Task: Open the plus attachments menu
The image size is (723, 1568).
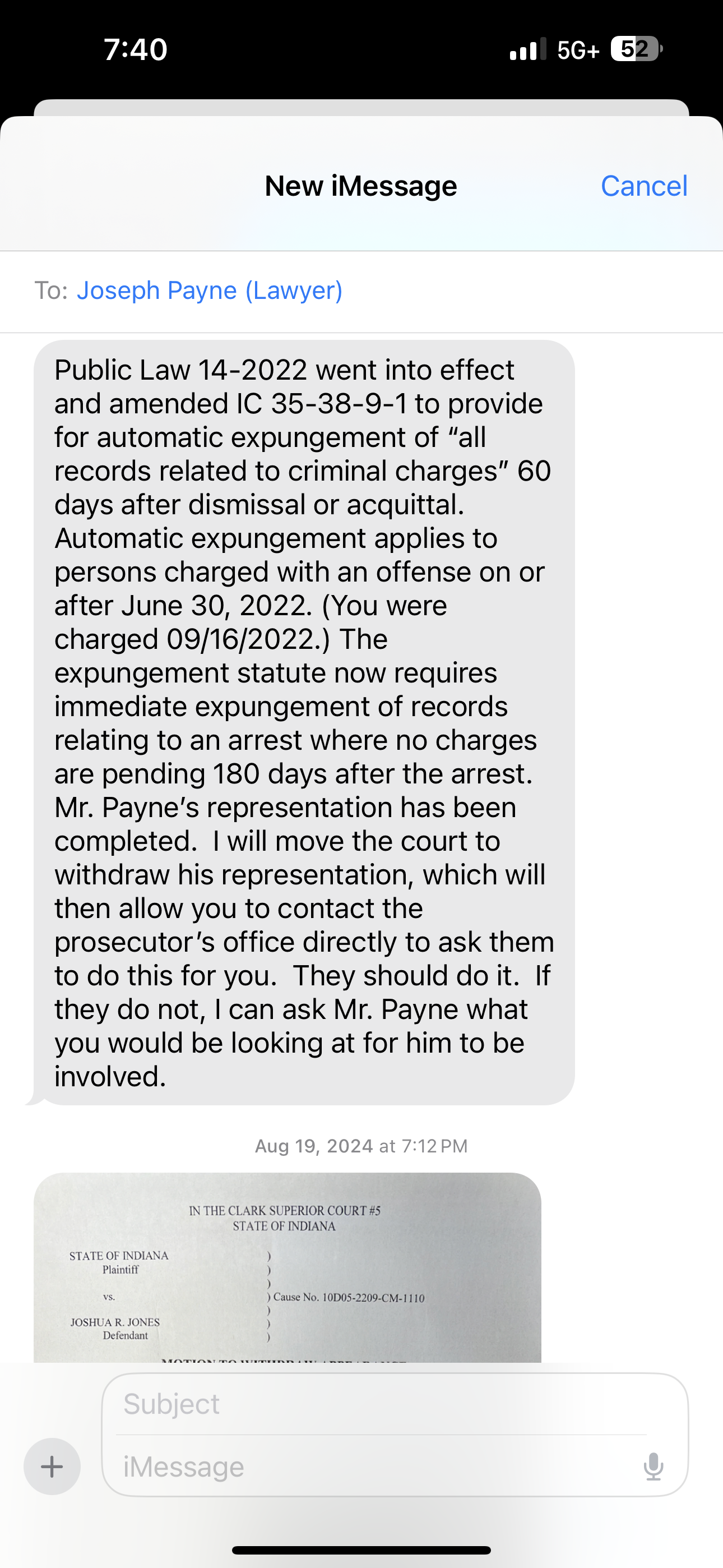Action: pos(52,1466)
